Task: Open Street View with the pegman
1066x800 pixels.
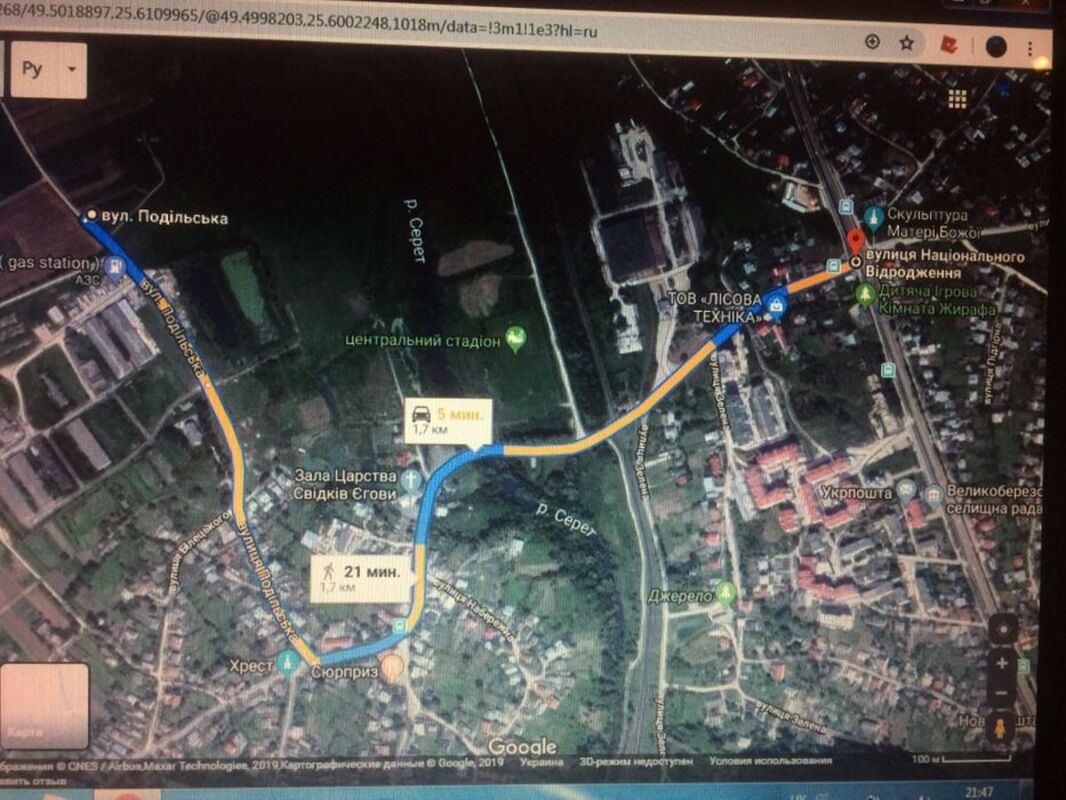Action: 1003,729
